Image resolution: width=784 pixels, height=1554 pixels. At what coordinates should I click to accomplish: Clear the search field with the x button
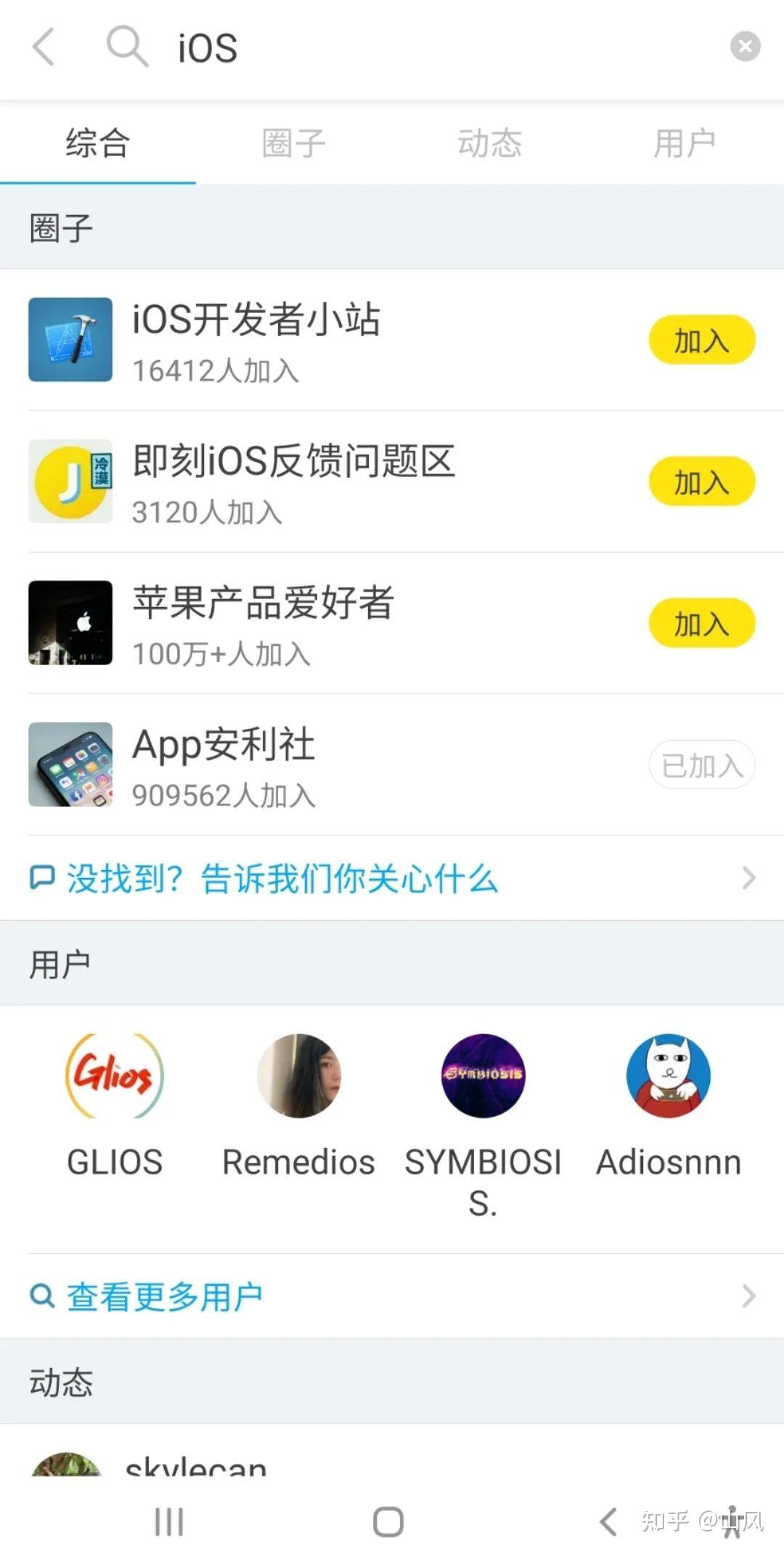click(x=745, y=46)
